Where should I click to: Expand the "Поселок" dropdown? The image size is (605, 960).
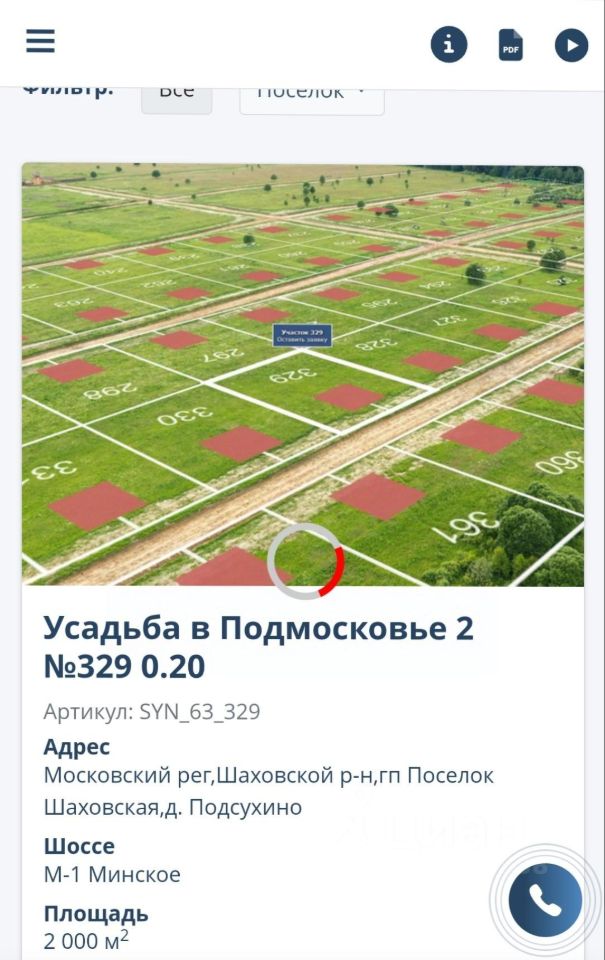[x=311, y=96]
